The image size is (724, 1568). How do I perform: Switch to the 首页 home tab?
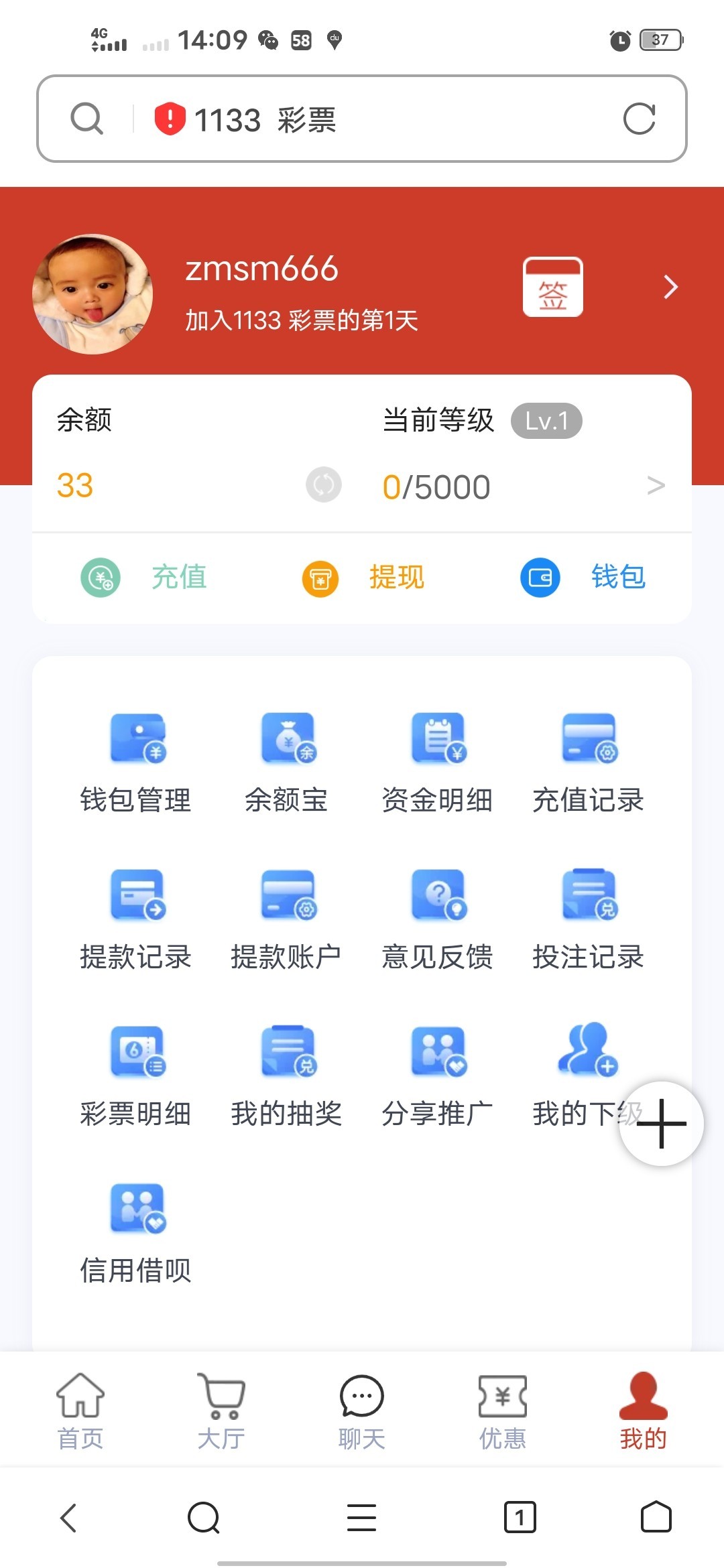[80, 1410]
